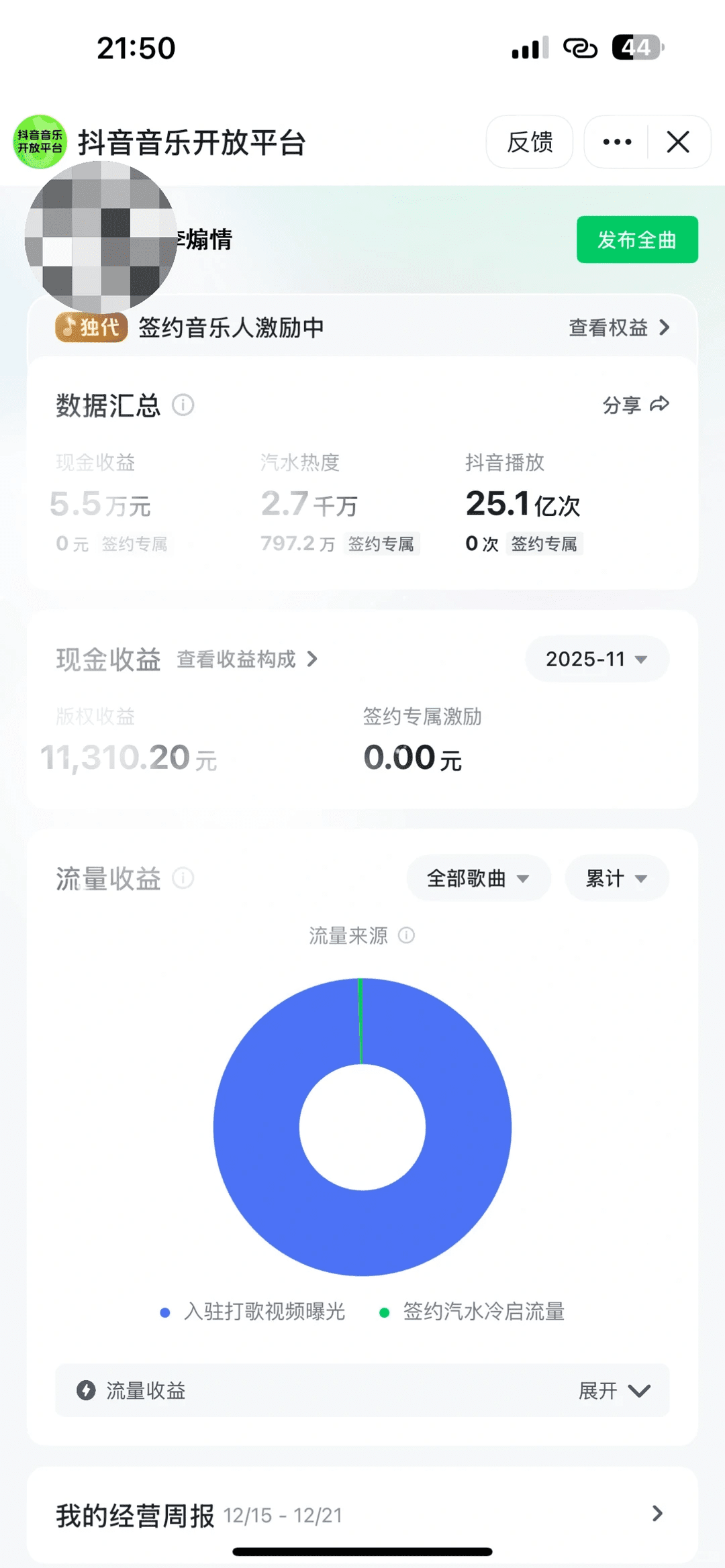Open the 2025-11 month dropdown

[x=596, y=660]
